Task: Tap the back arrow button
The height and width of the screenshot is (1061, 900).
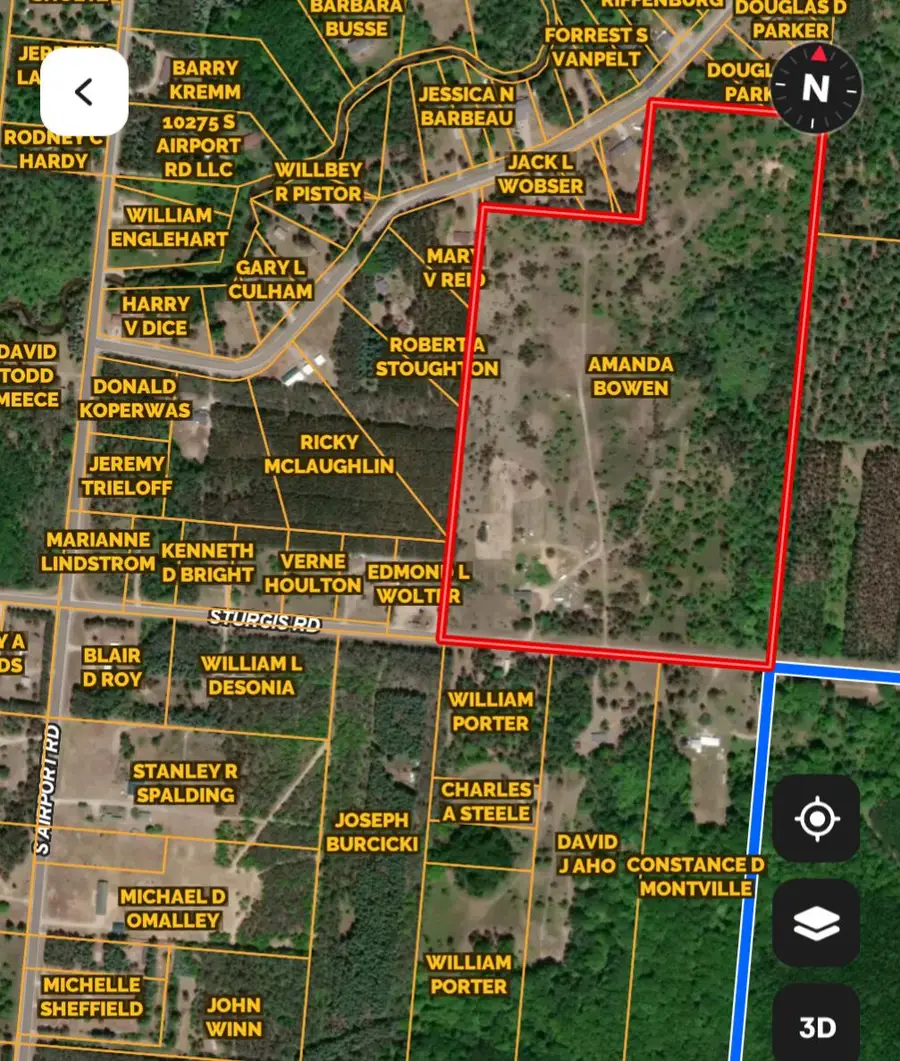Action: 84,91
